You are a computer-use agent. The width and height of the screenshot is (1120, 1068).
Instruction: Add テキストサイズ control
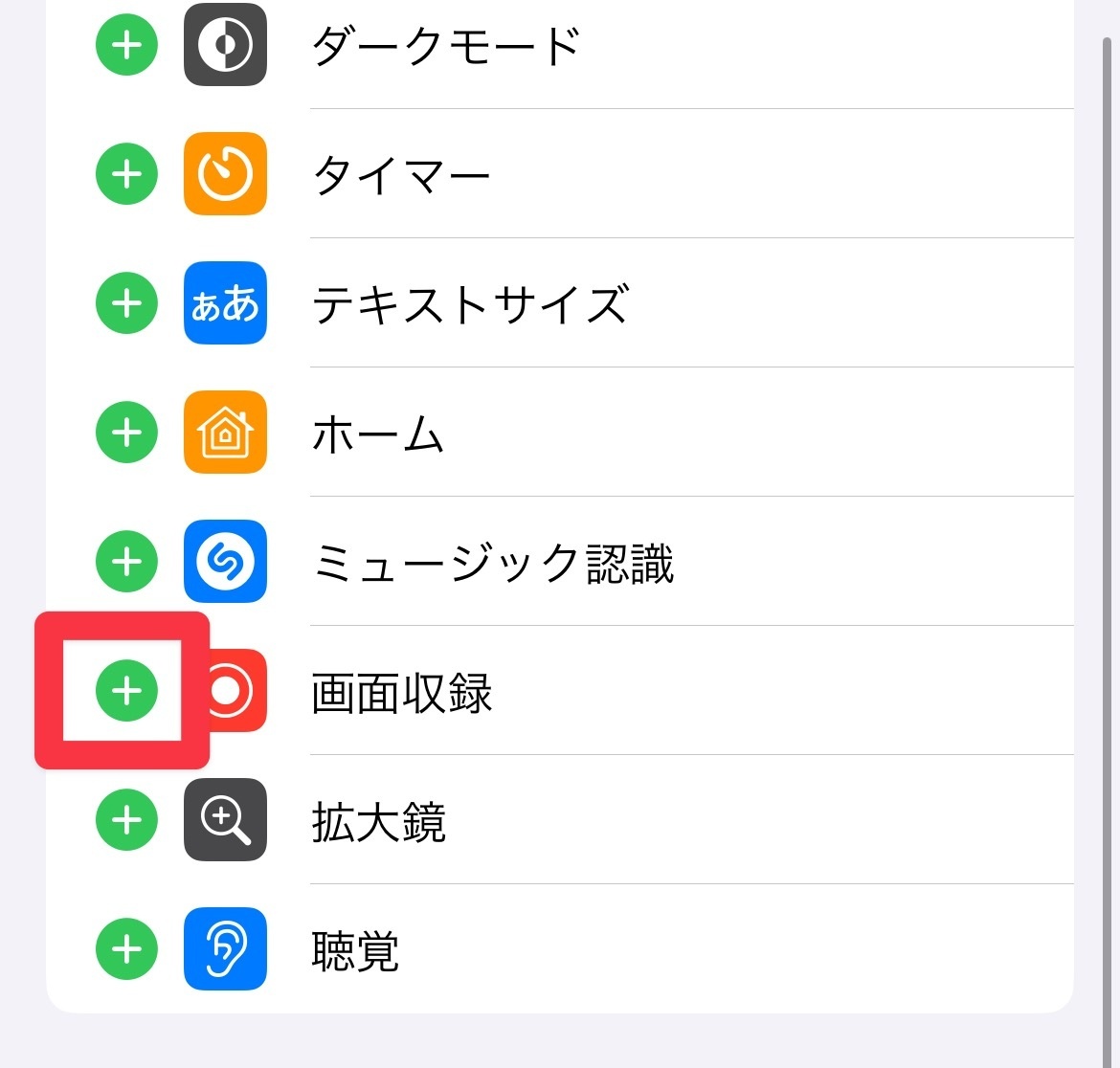pos(126,303)
